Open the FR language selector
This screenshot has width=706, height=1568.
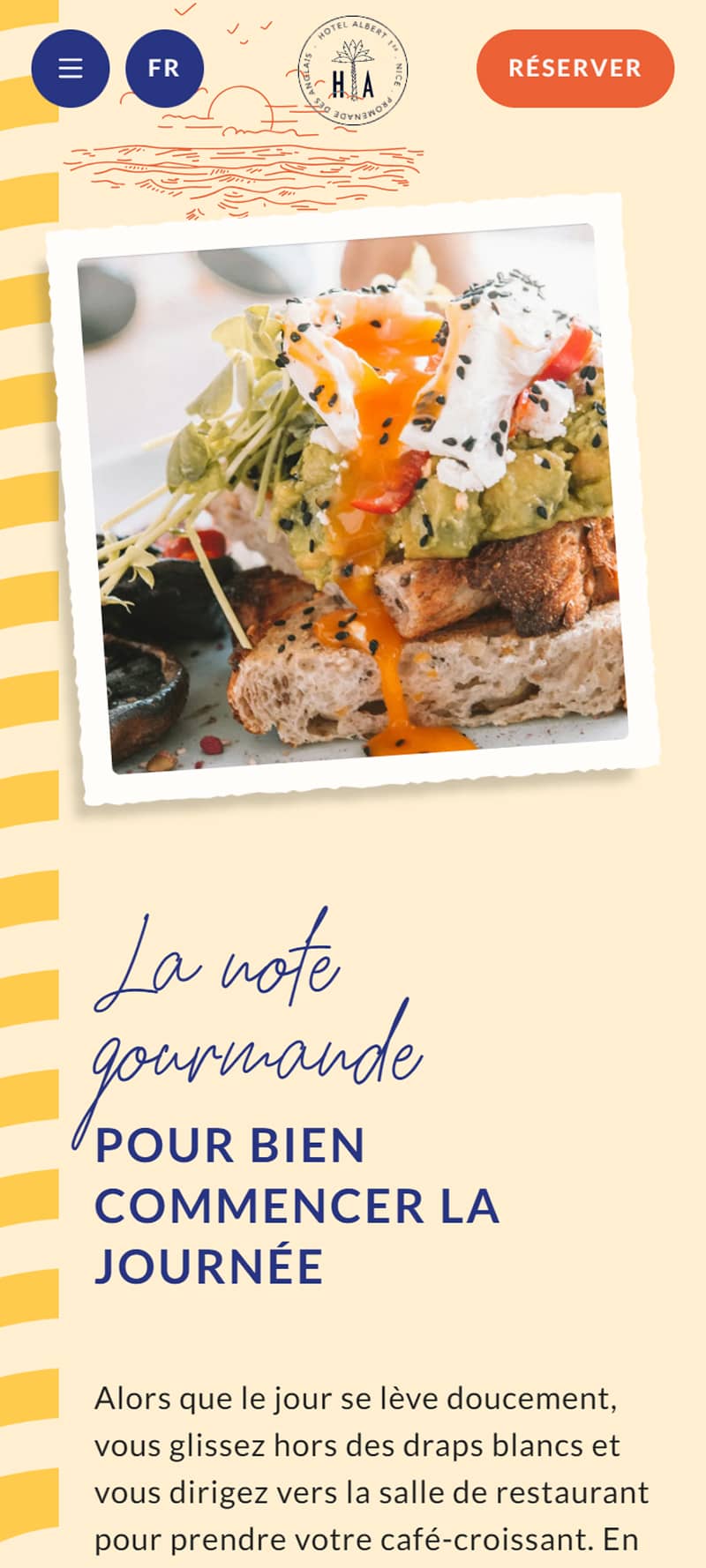[x=164, y=68]
